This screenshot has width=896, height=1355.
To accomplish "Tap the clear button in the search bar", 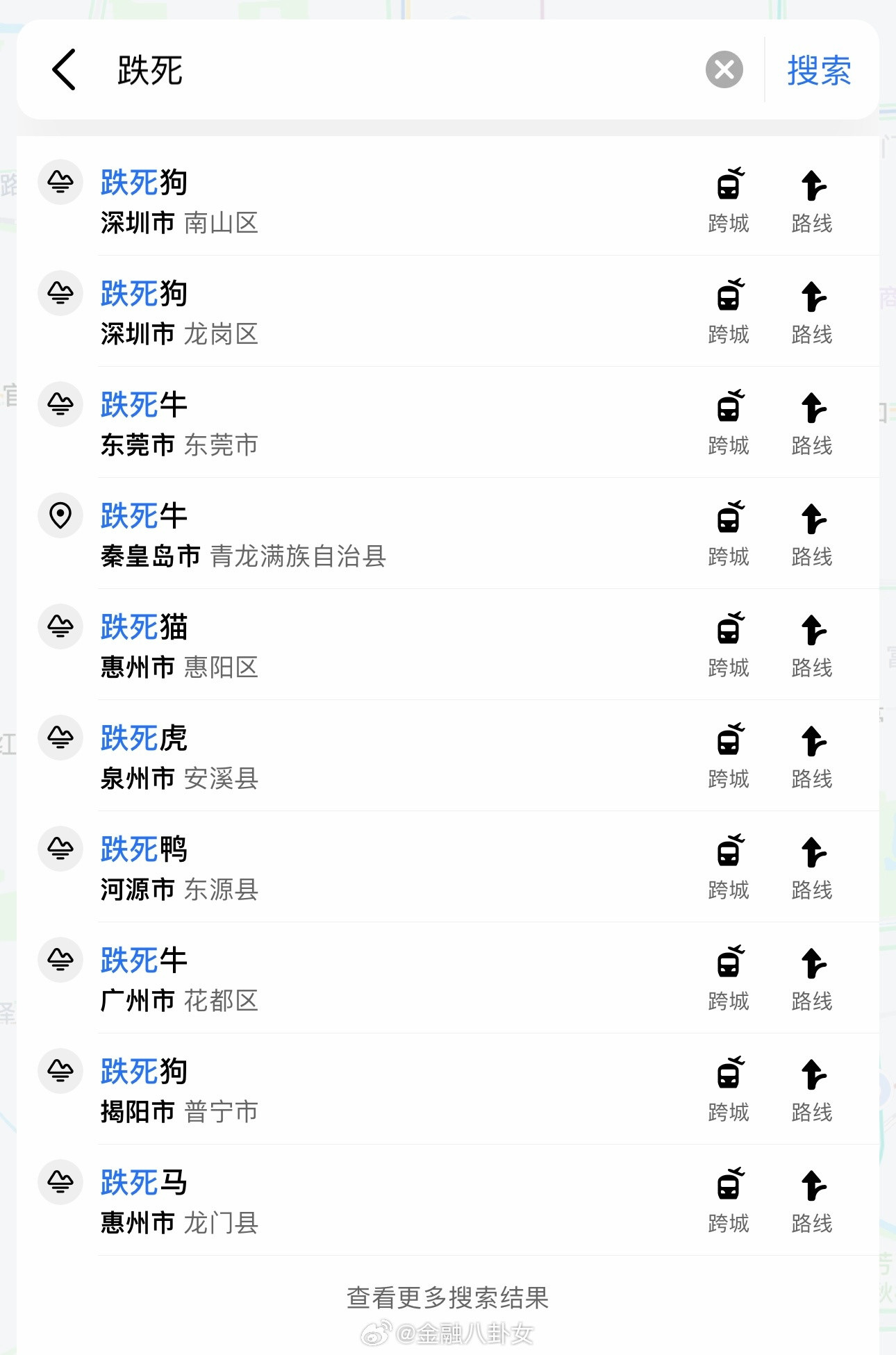I will click(723, 69).
